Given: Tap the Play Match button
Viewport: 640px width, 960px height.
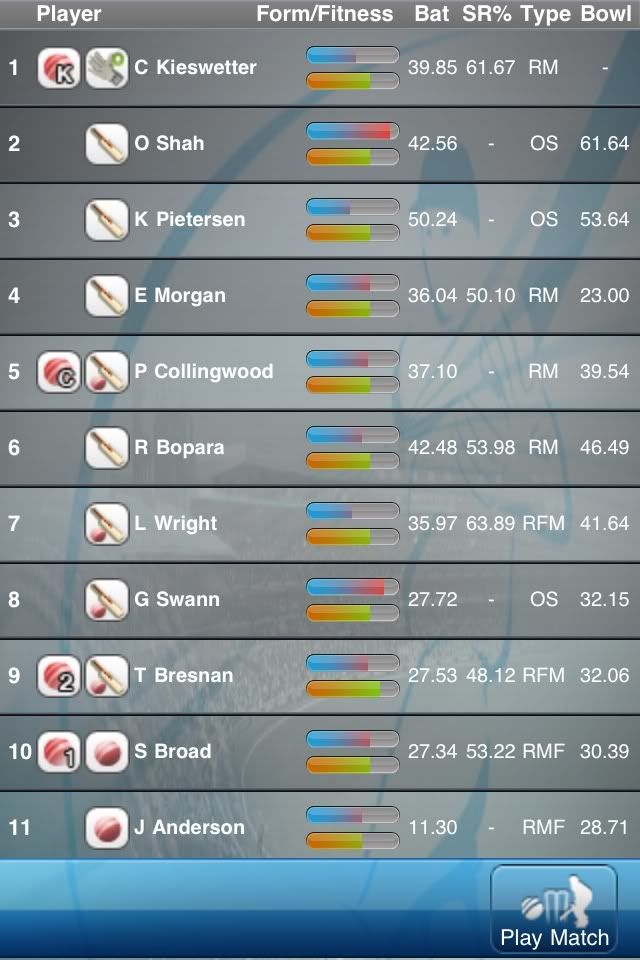Looking at the screenshot, I should pos(553,910).
